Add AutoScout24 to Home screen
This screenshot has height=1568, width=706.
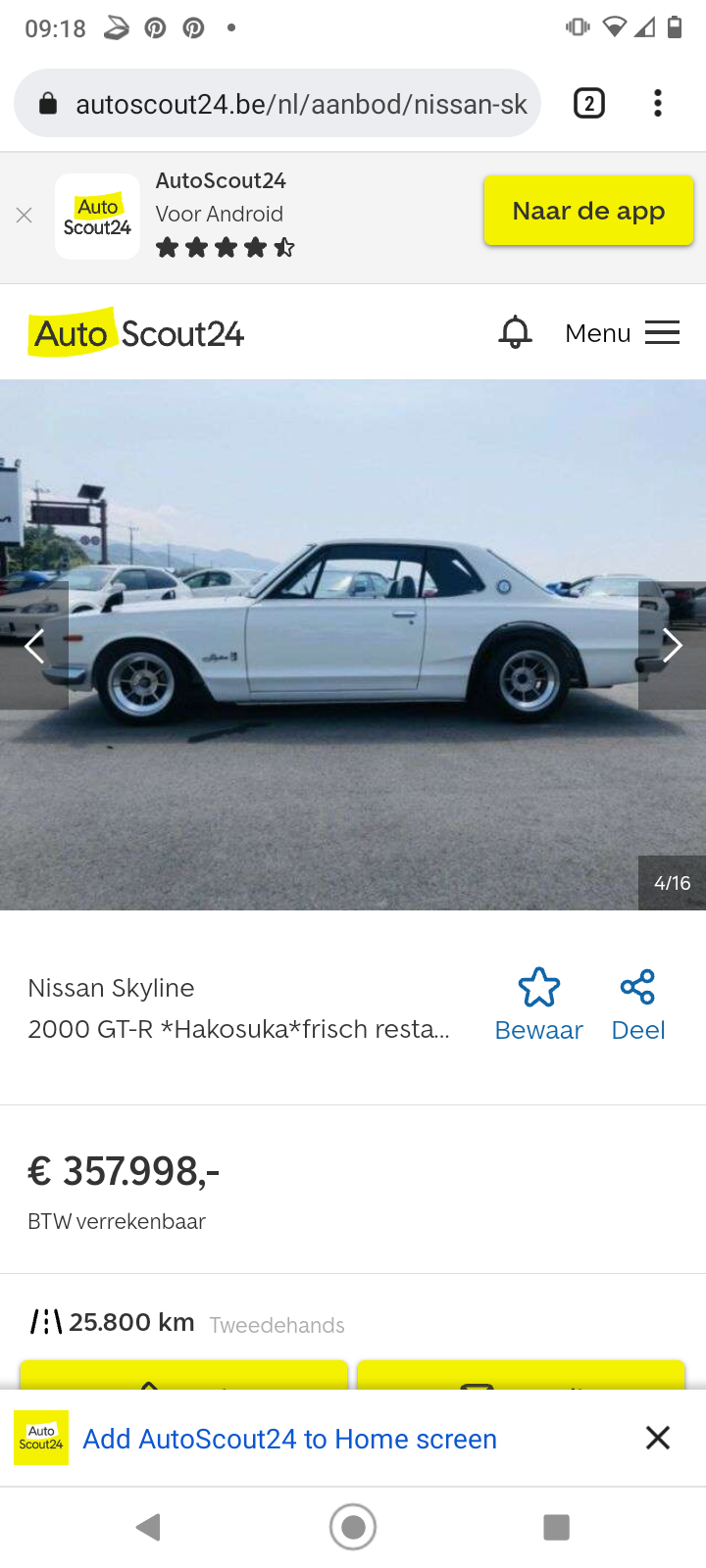tap(289, 1439)
